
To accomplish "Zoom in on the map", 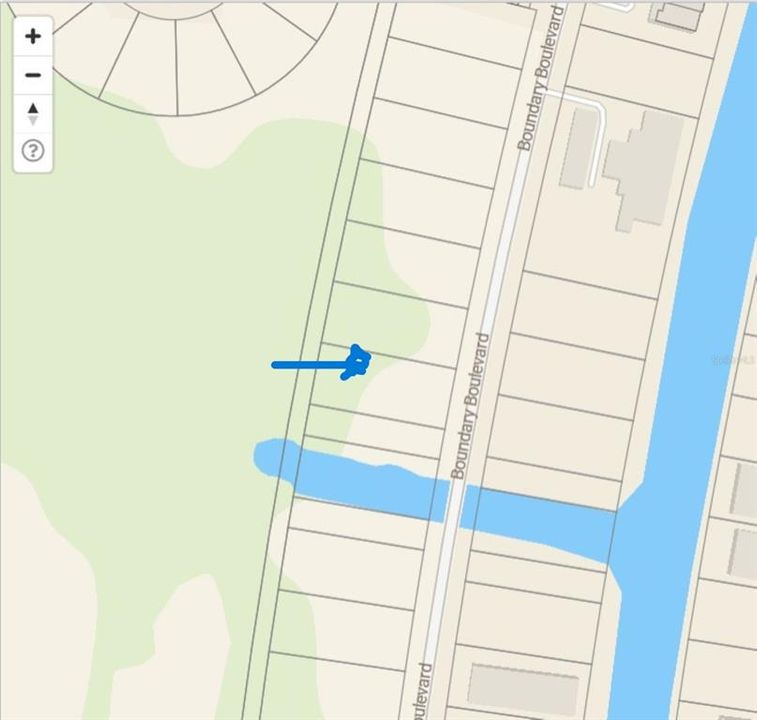I will (x=33, y=37).
